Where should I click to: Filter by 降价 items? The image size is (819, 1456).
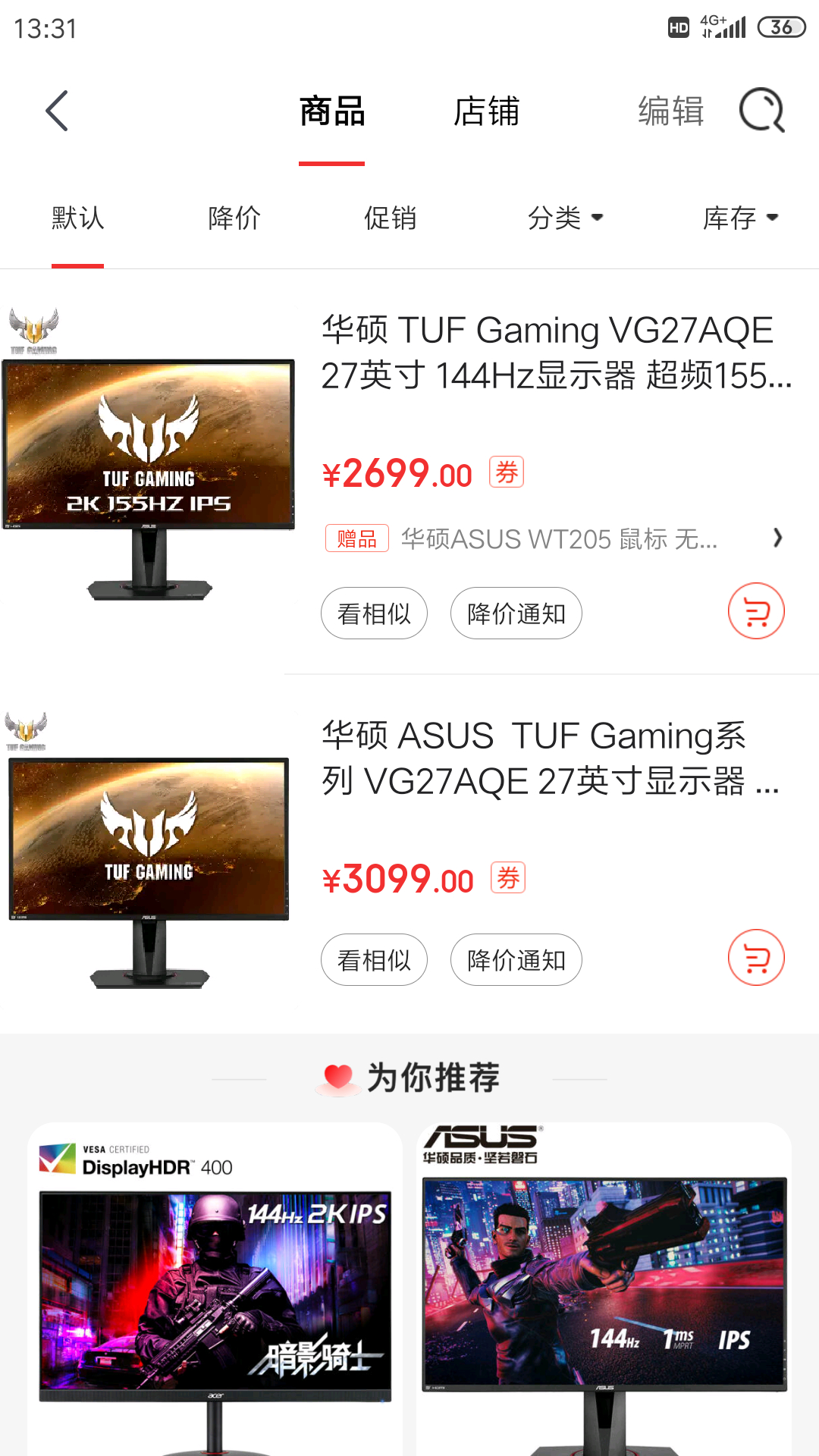[234, 218]
